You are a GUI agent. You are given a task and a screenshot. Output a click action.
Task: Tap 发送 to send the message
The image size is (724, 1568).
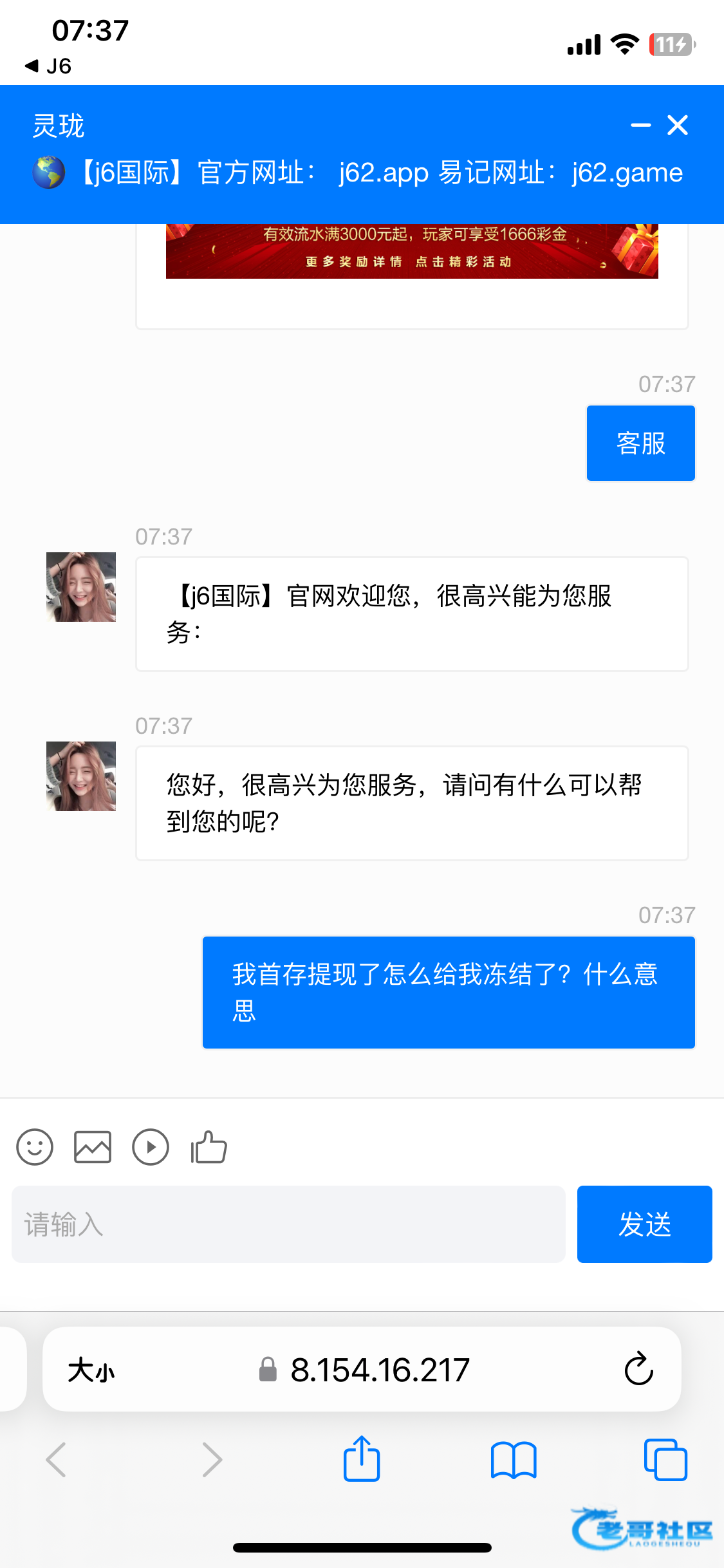point(644,1224)
